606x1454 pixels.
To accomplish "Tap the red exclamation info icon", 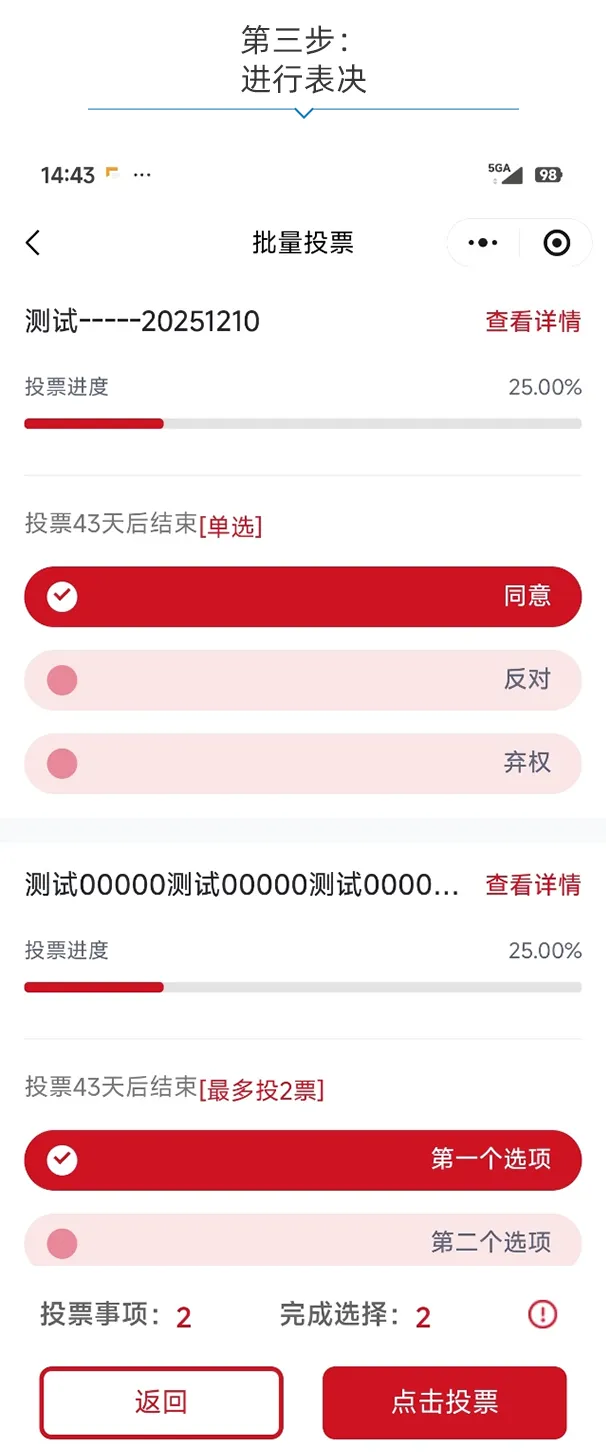I will (x=542, y=1314).
